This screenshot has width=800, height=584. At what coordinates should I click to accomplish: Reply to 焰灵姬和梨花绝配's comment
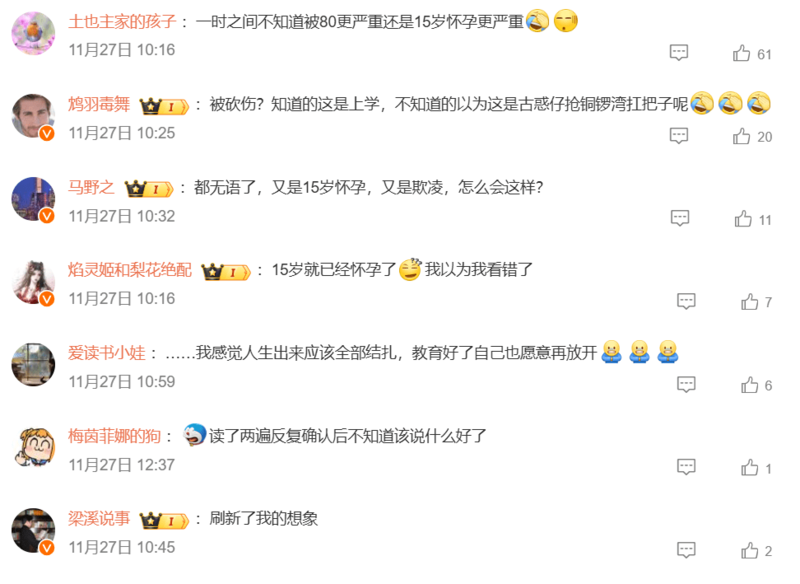[686, 301]
